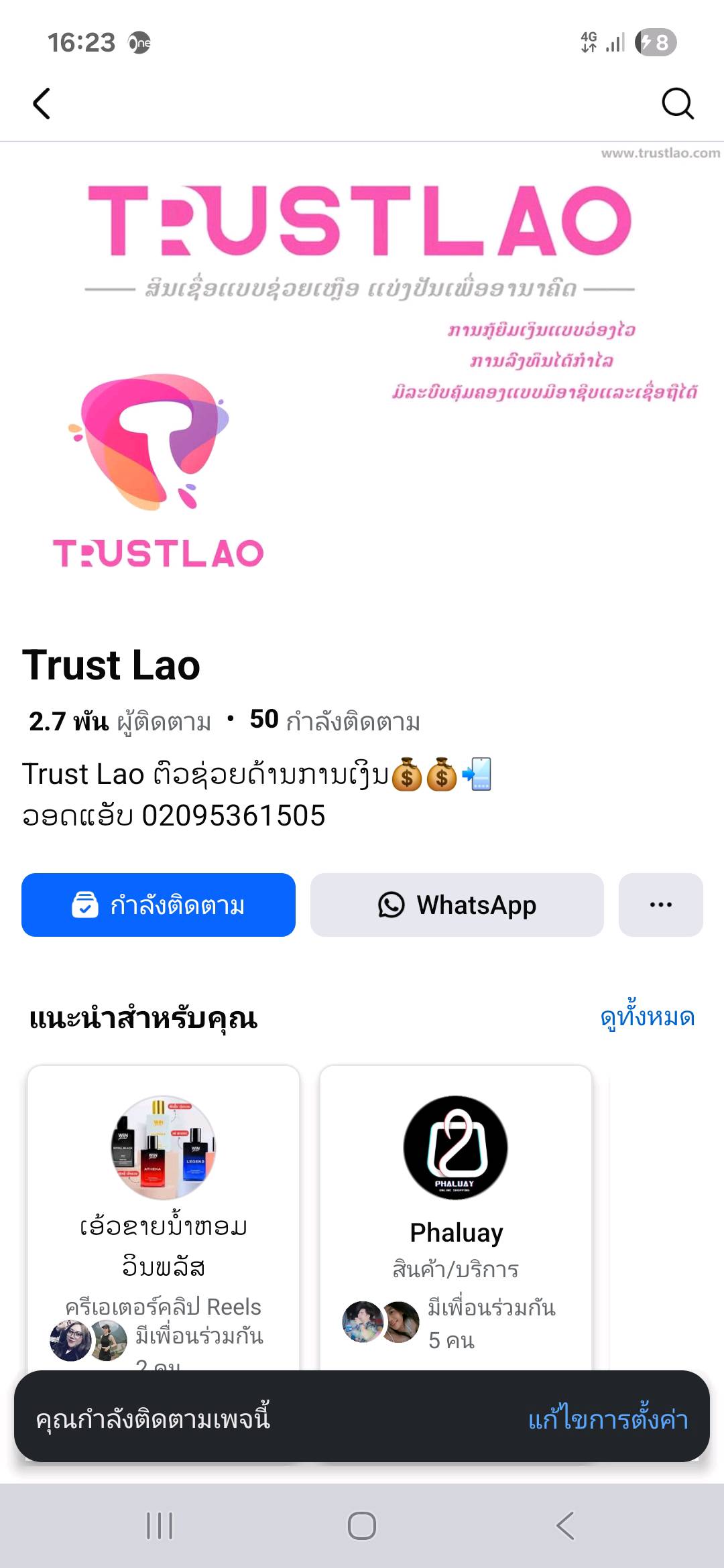View the 50 กำลังติดตาม following list

(335, 722)
